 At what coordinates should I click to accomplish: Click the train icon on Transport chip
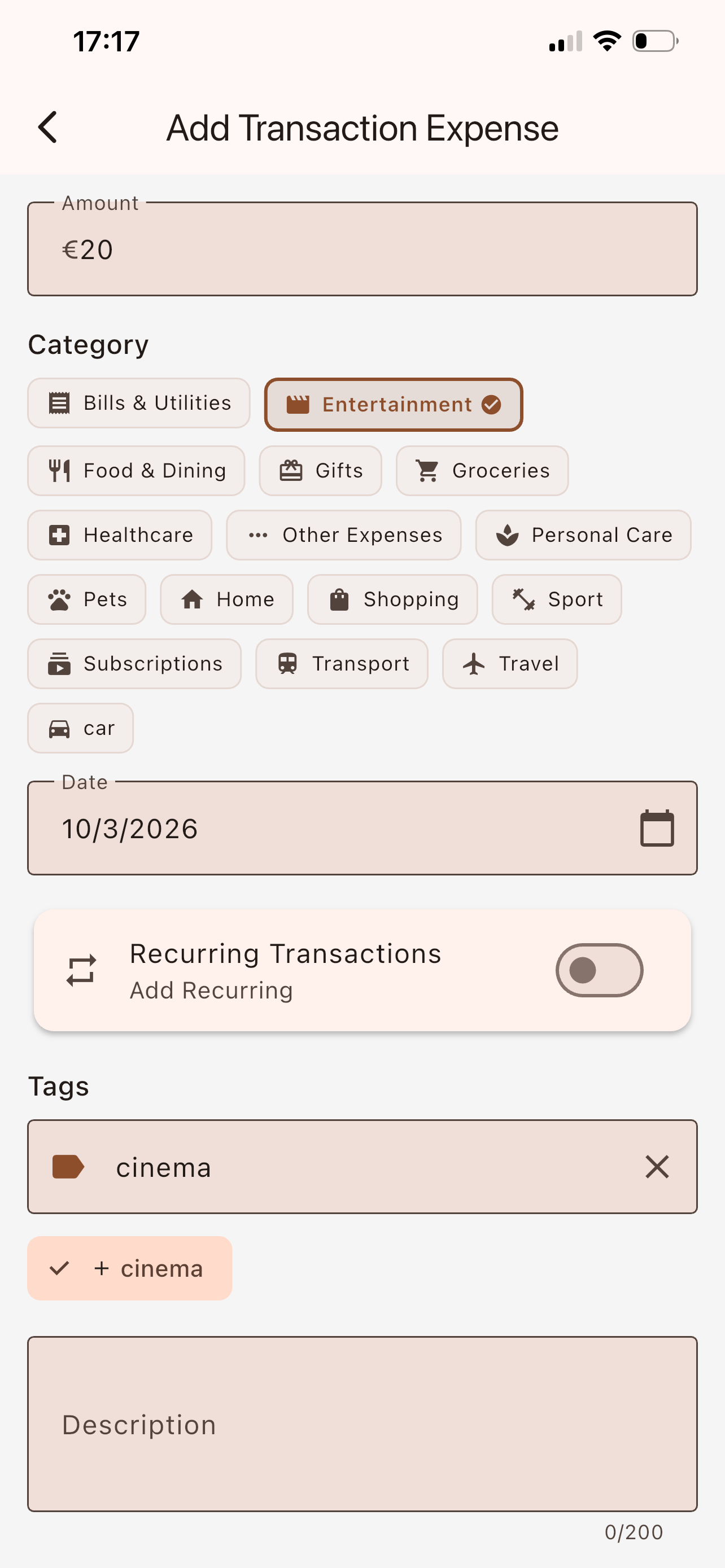coord(287,663)
